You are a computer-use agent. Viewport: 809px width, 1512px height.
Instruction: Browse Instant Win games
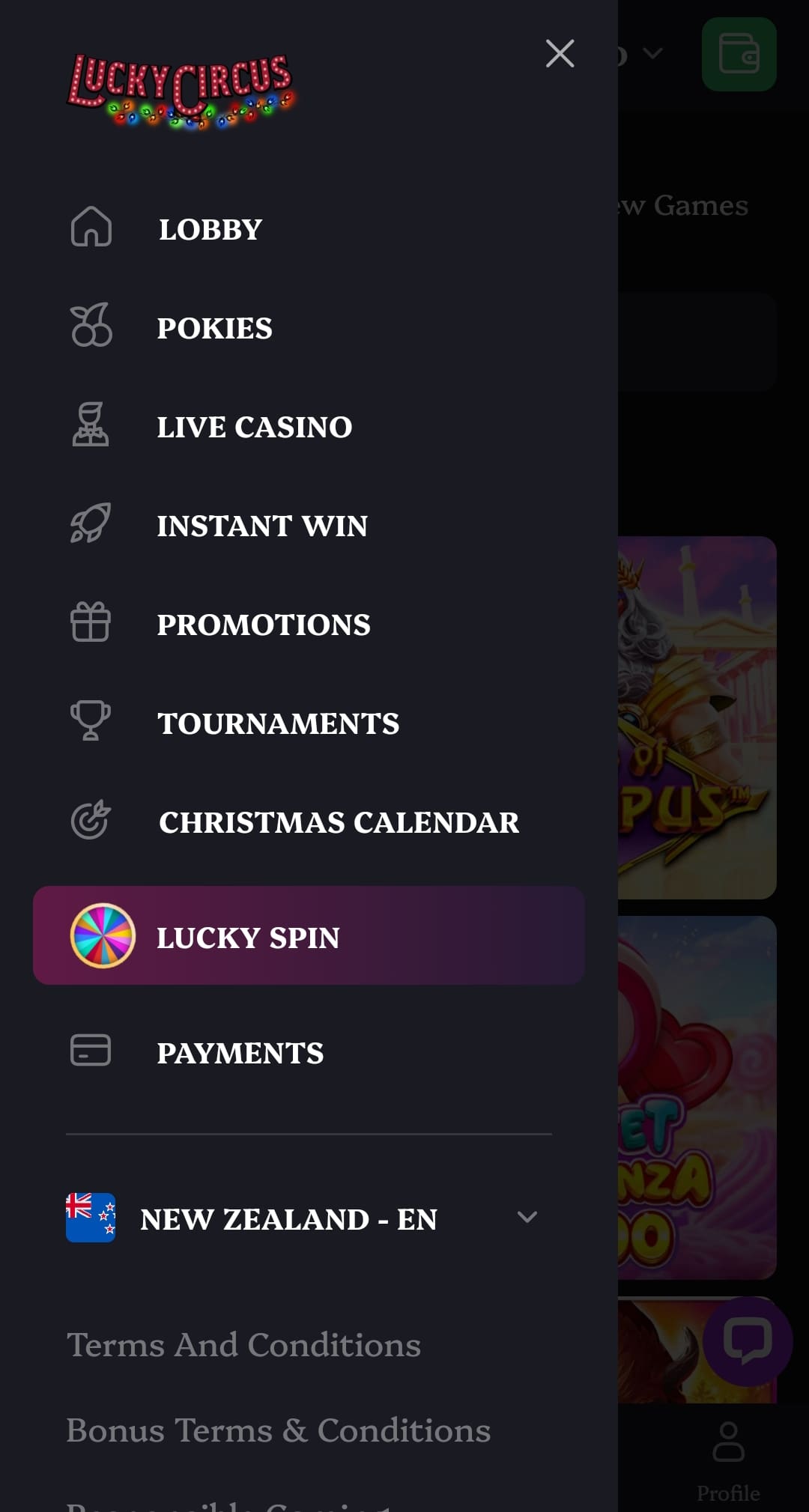262,526
